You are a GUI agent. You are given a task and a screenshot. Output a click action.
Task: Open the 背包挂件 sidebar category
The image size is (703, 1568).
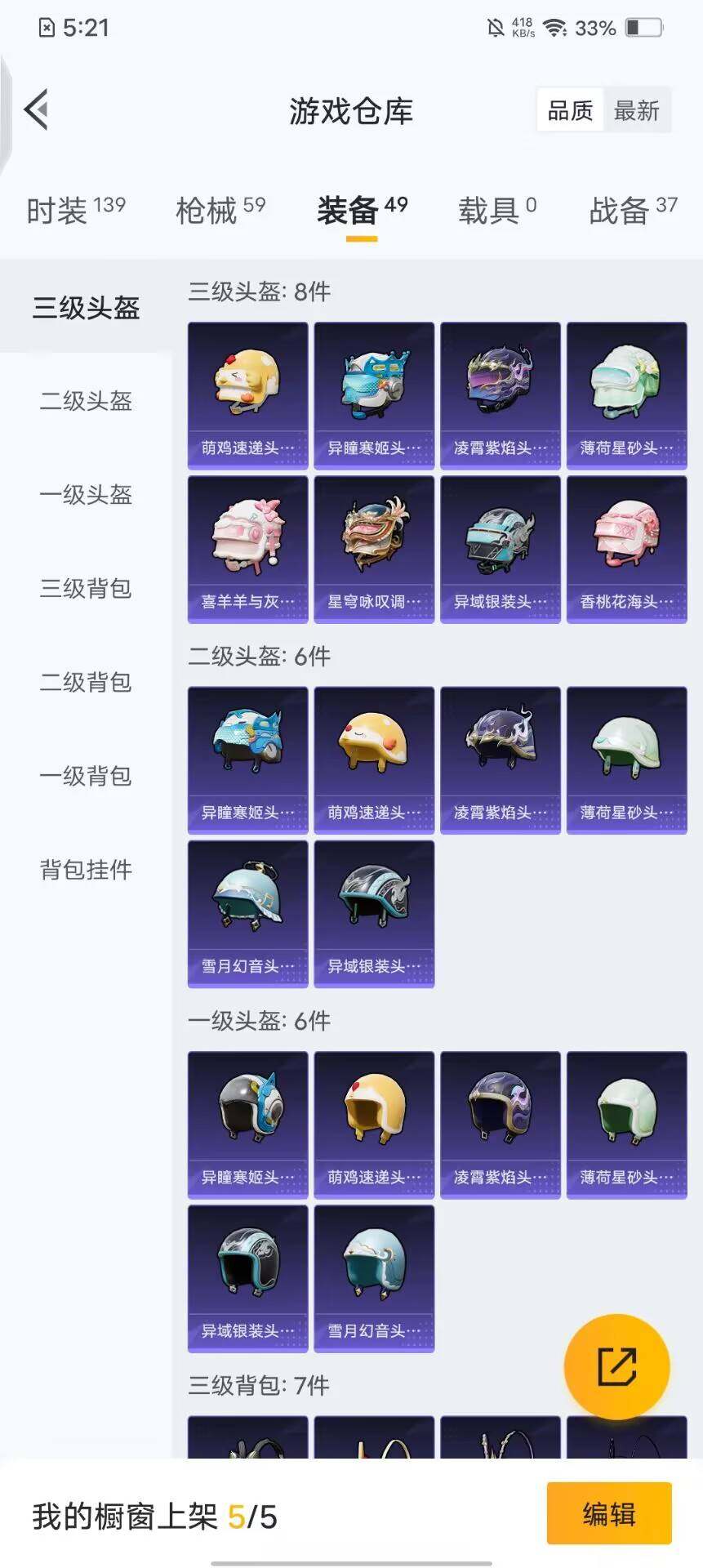pyautogui.click(x=84, y=871)
